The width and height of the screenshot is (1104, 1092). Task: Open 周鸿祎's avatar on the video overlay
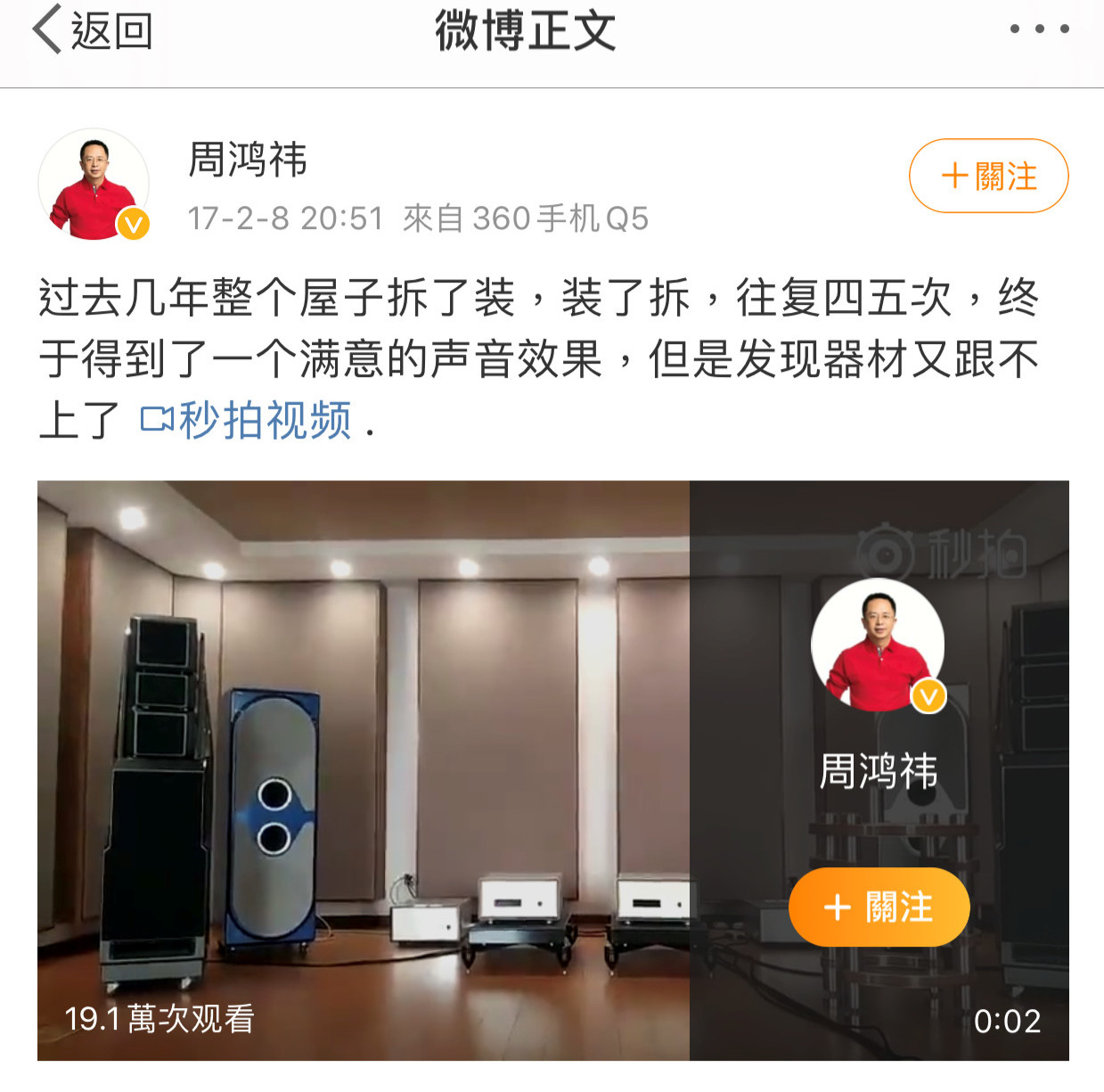tap(878, 645)
